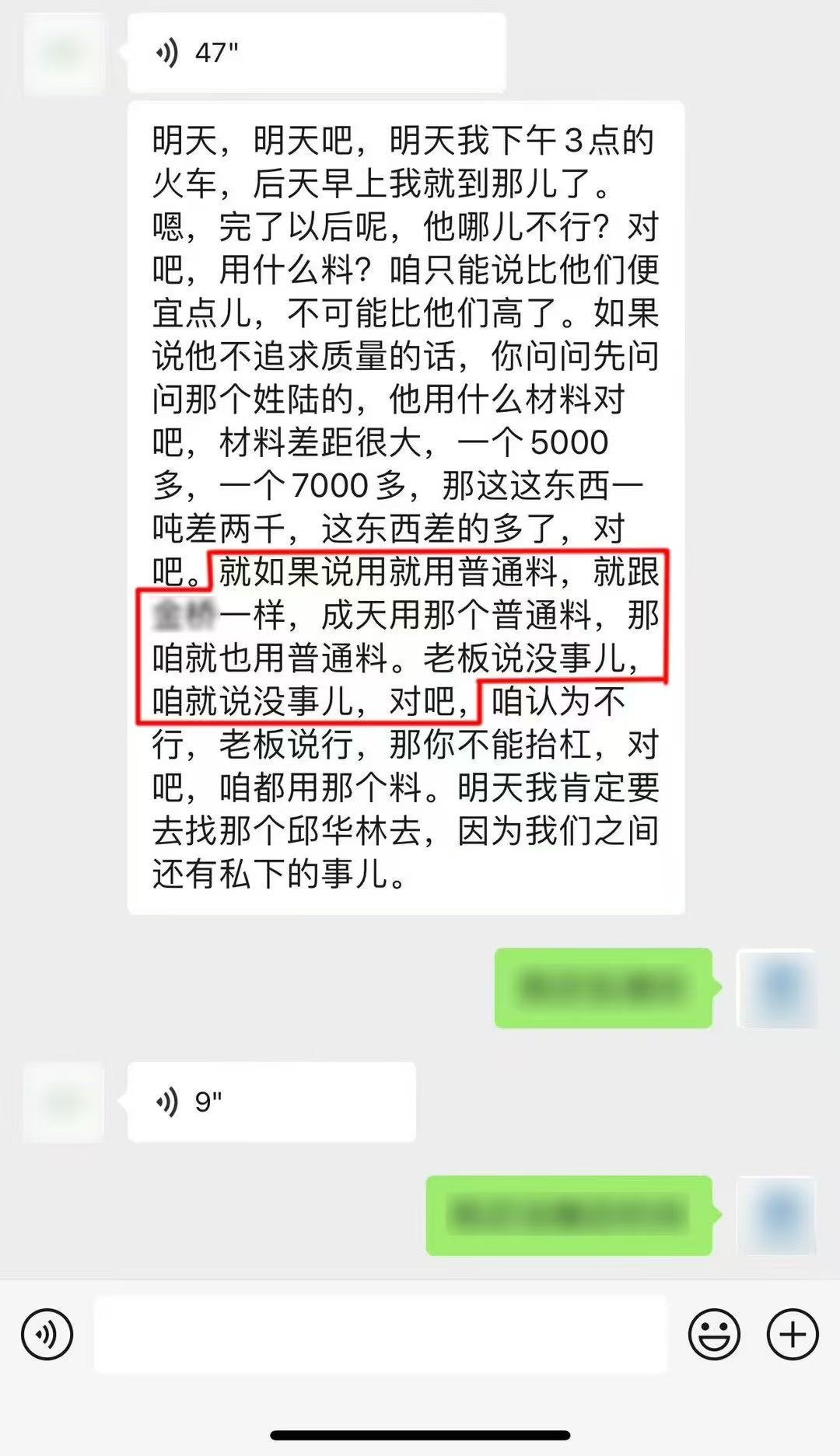Open the contact's avatar beside 47" message
840x1456 pixels.
tap(64, 54)
